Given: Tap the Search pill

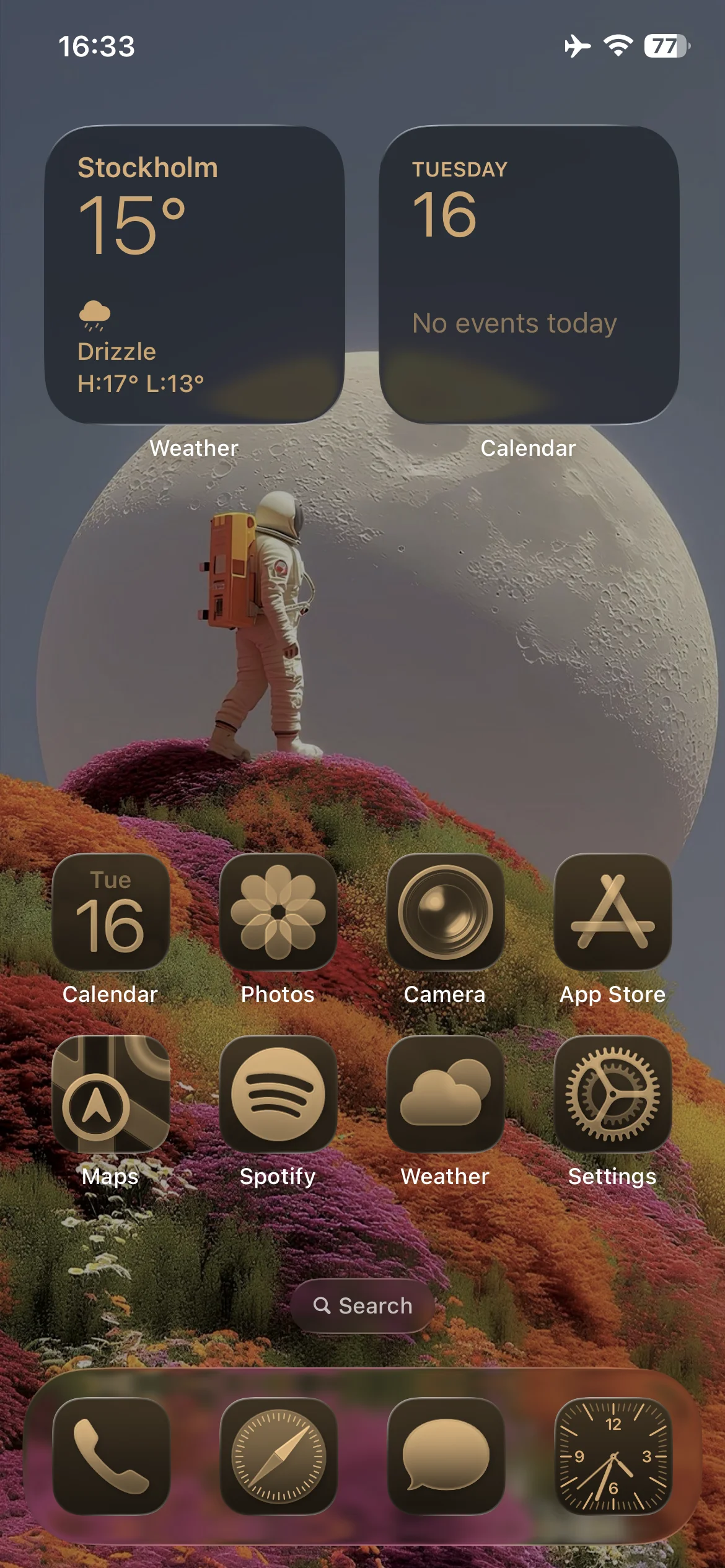Looking at the screenshot, I should [362, 1305].
